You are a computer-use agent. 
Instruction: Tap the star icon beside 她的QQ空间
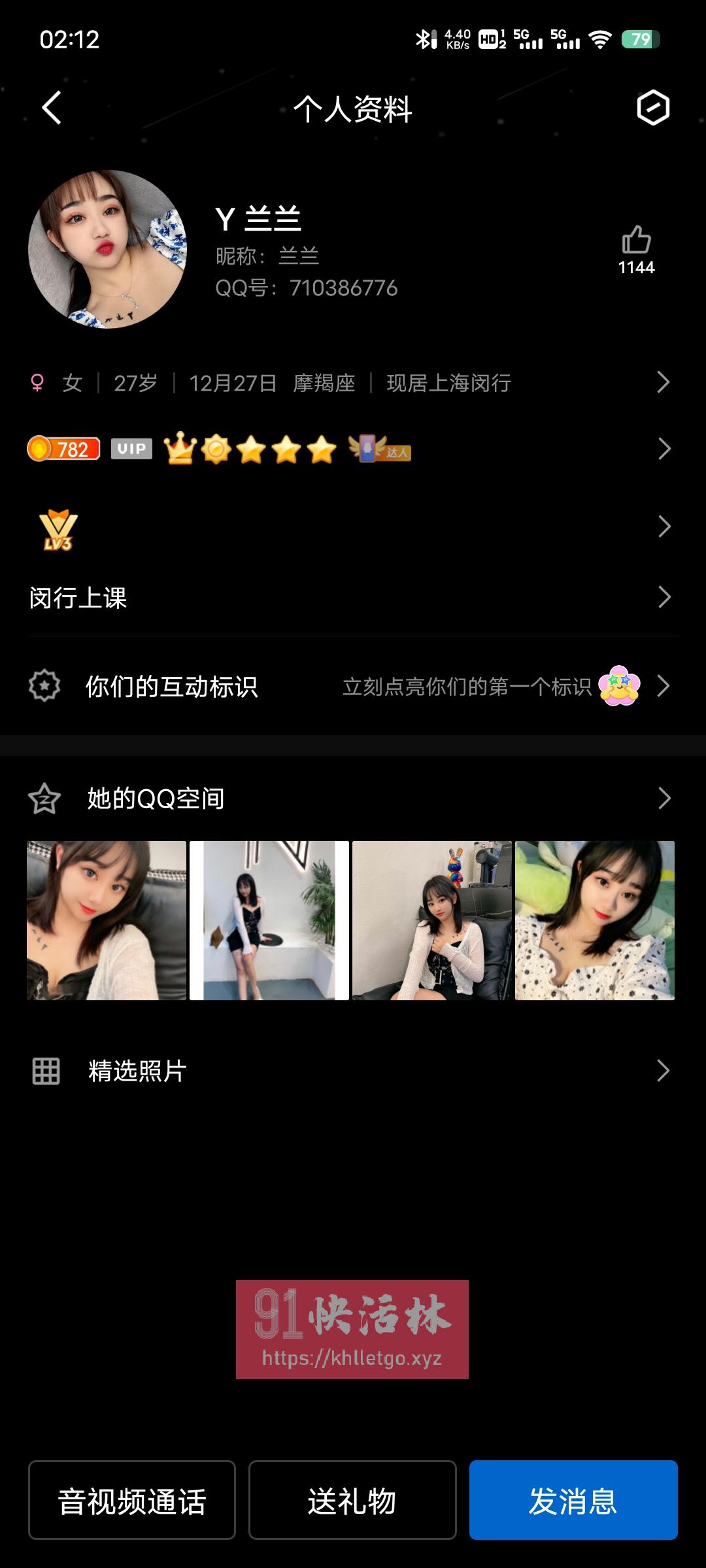pyautogui.click(x=43, y=798)
